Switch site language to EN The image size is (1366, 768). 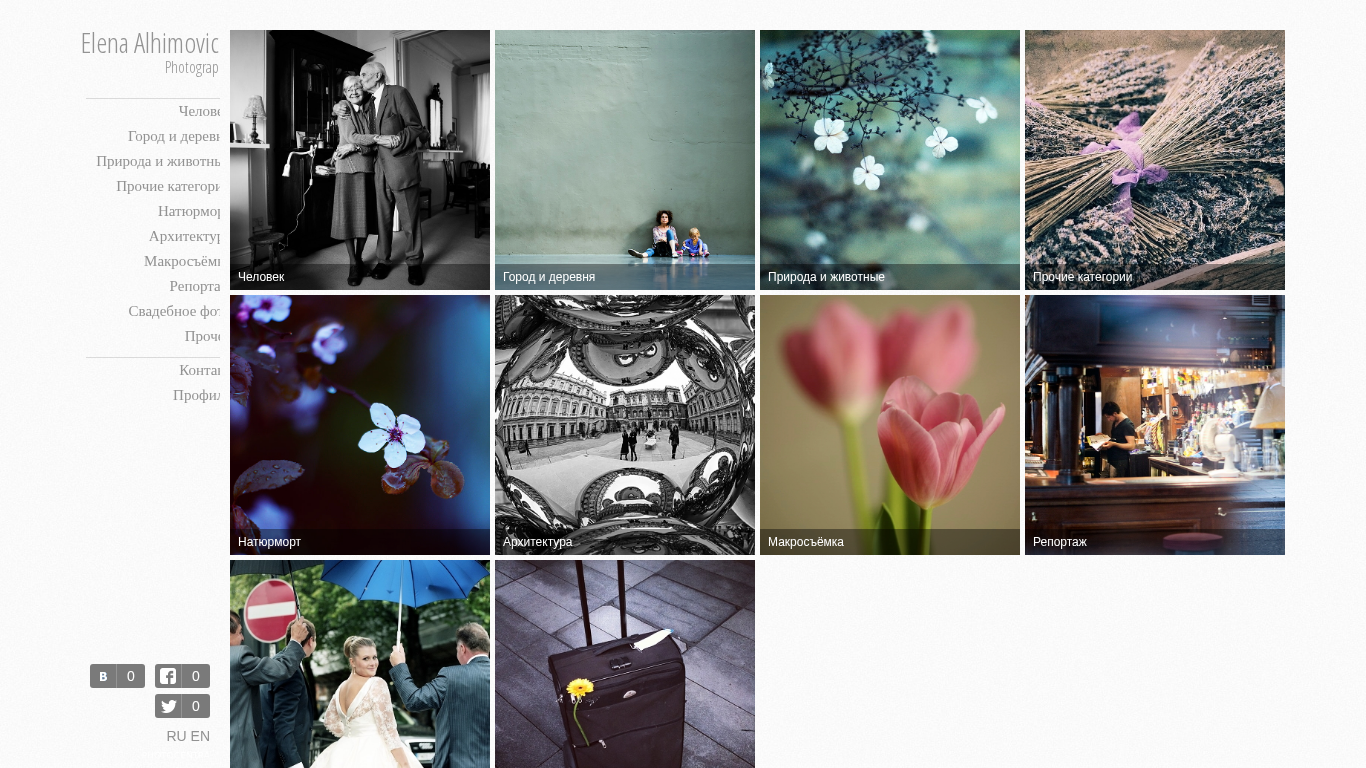[200, 736]
